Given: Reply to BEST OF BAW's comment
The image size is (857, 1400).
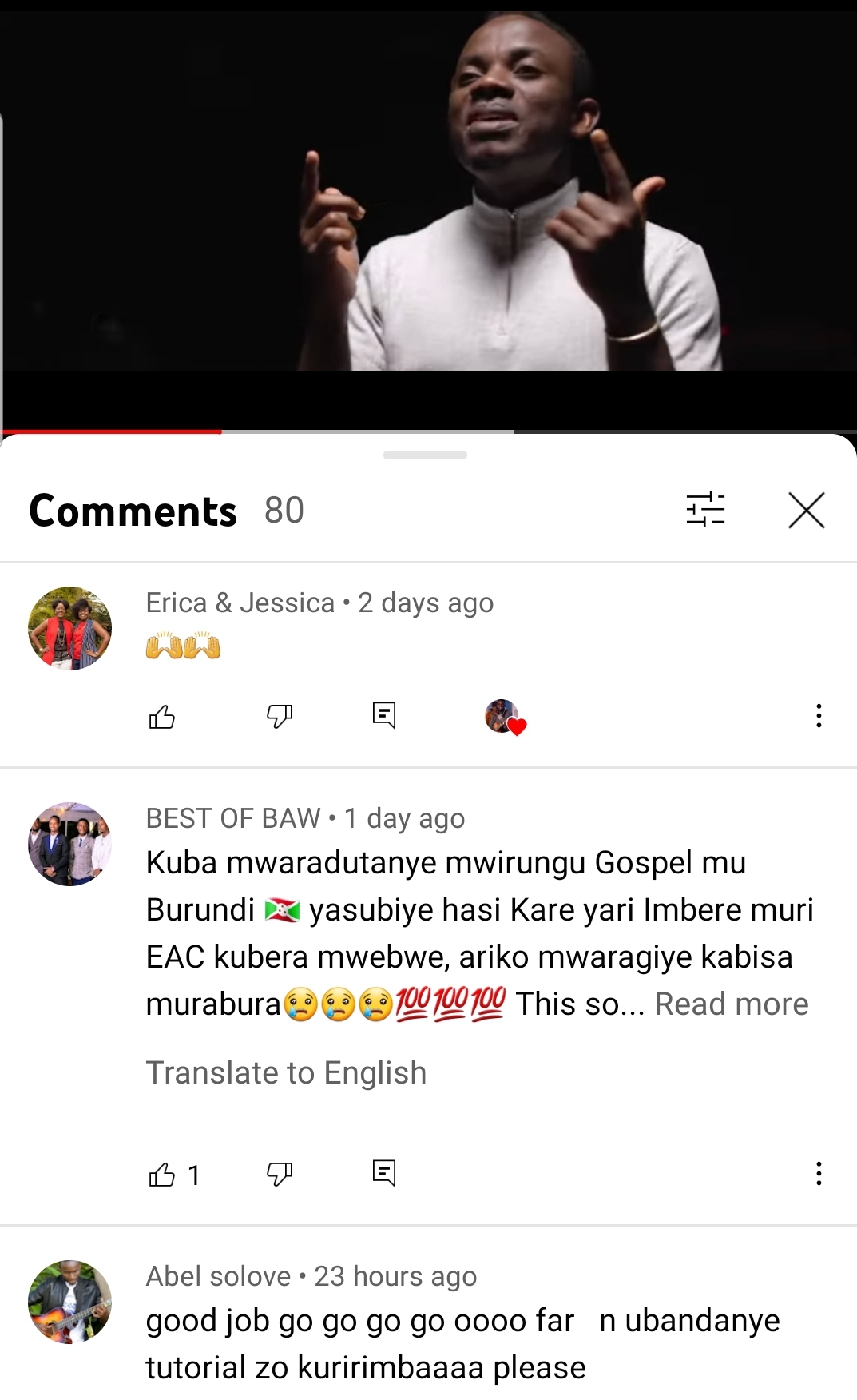Looking at the screenshot, I should [384, 1173].
